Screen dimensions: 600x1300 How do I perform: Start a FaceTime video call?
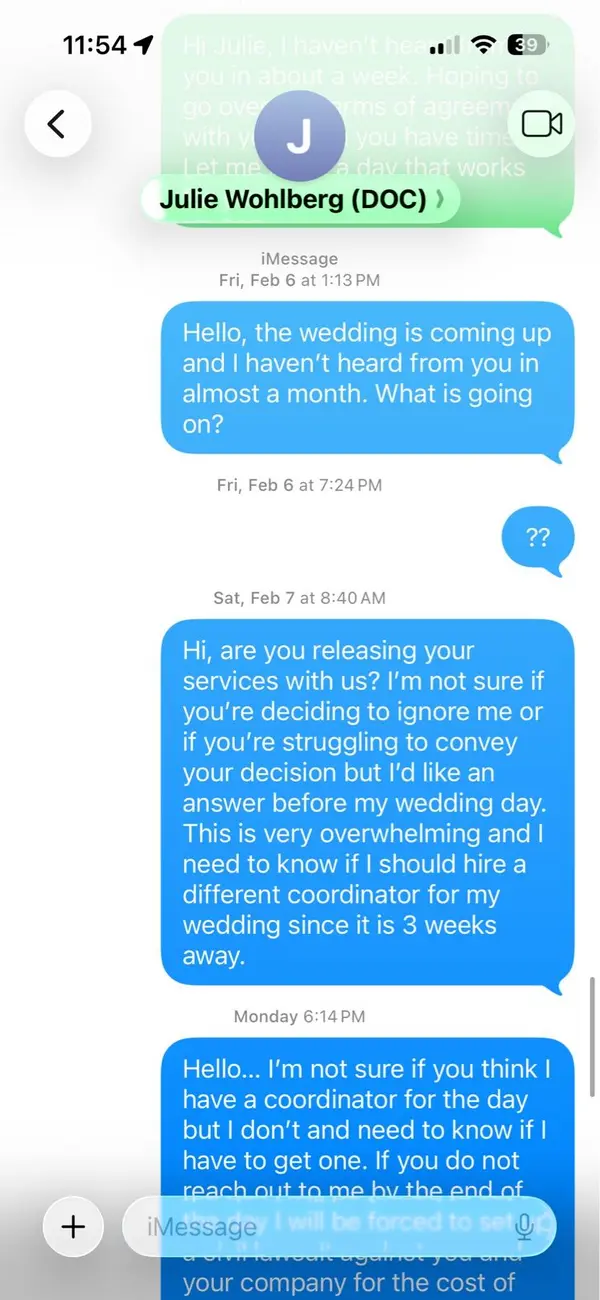(541, 124)
